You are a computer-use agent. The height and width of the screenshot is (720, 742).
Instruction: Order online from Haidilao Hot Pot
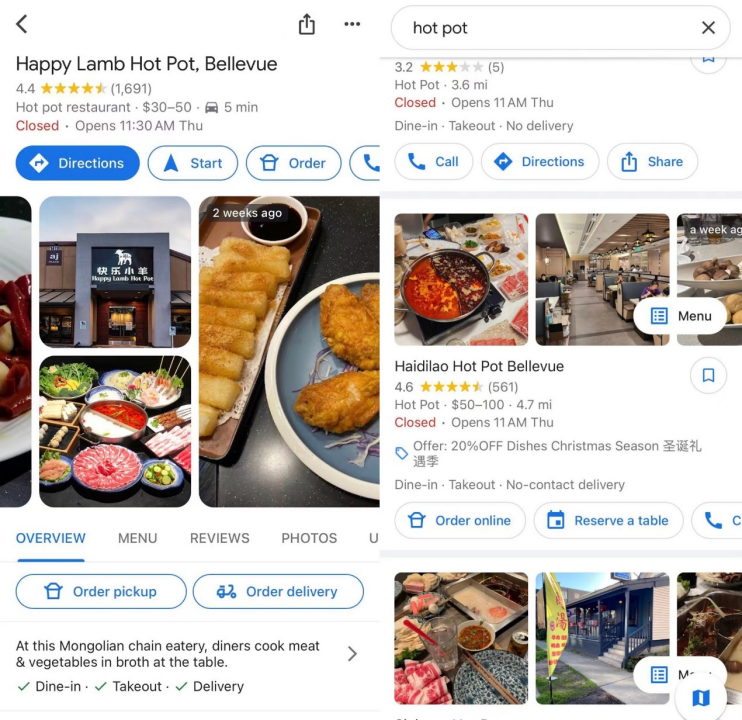point(459,520)
